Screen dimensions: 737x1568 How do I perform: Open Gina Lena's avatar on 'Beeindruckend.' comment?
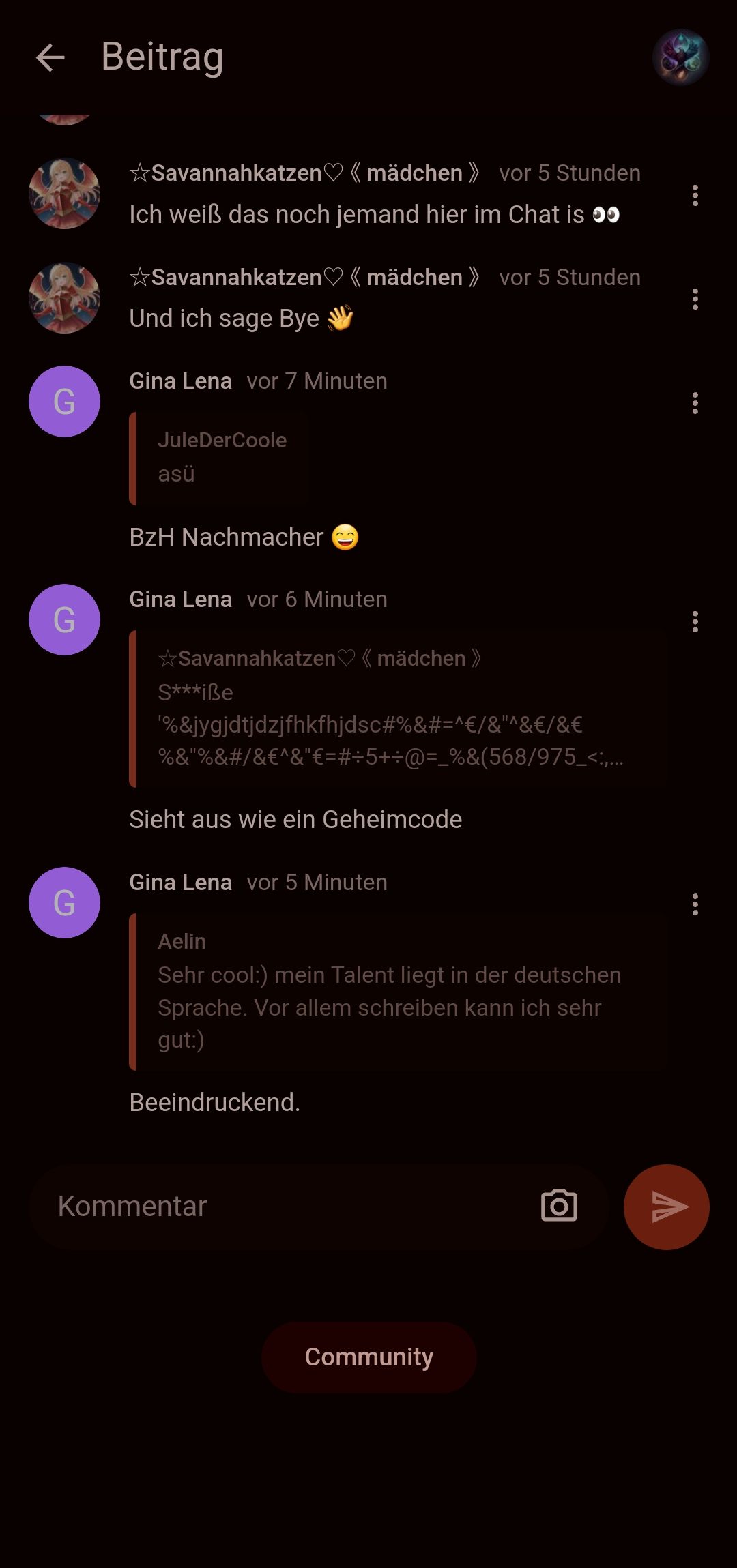point(64,902)
